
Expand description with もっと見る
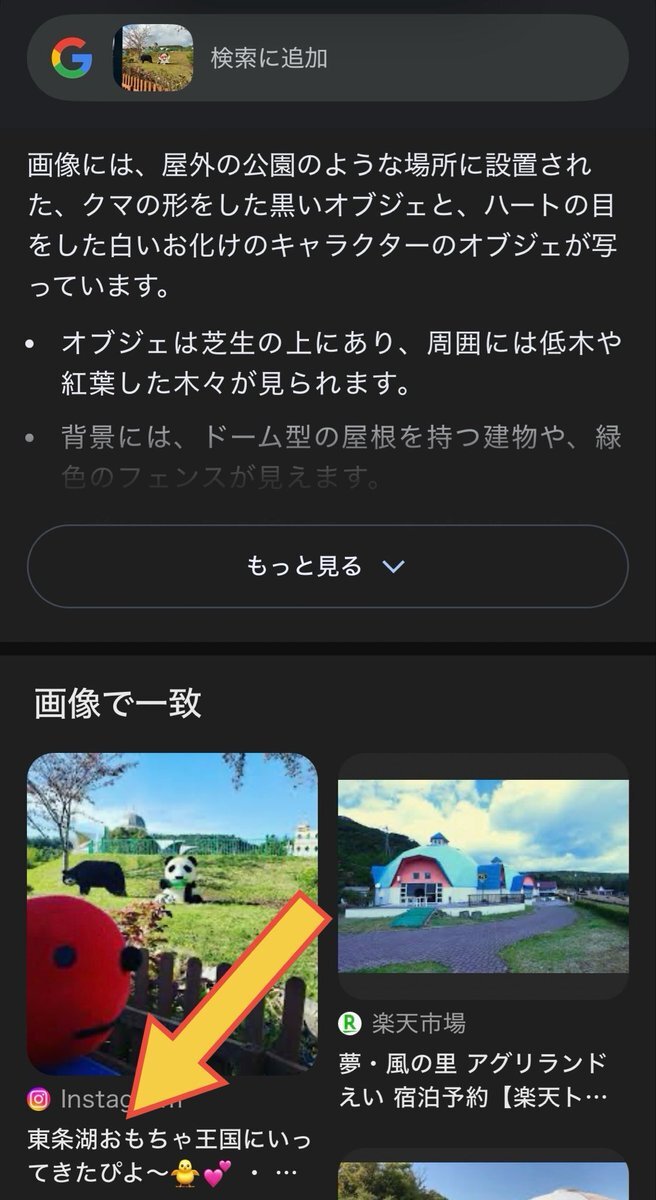pos(327,566)
